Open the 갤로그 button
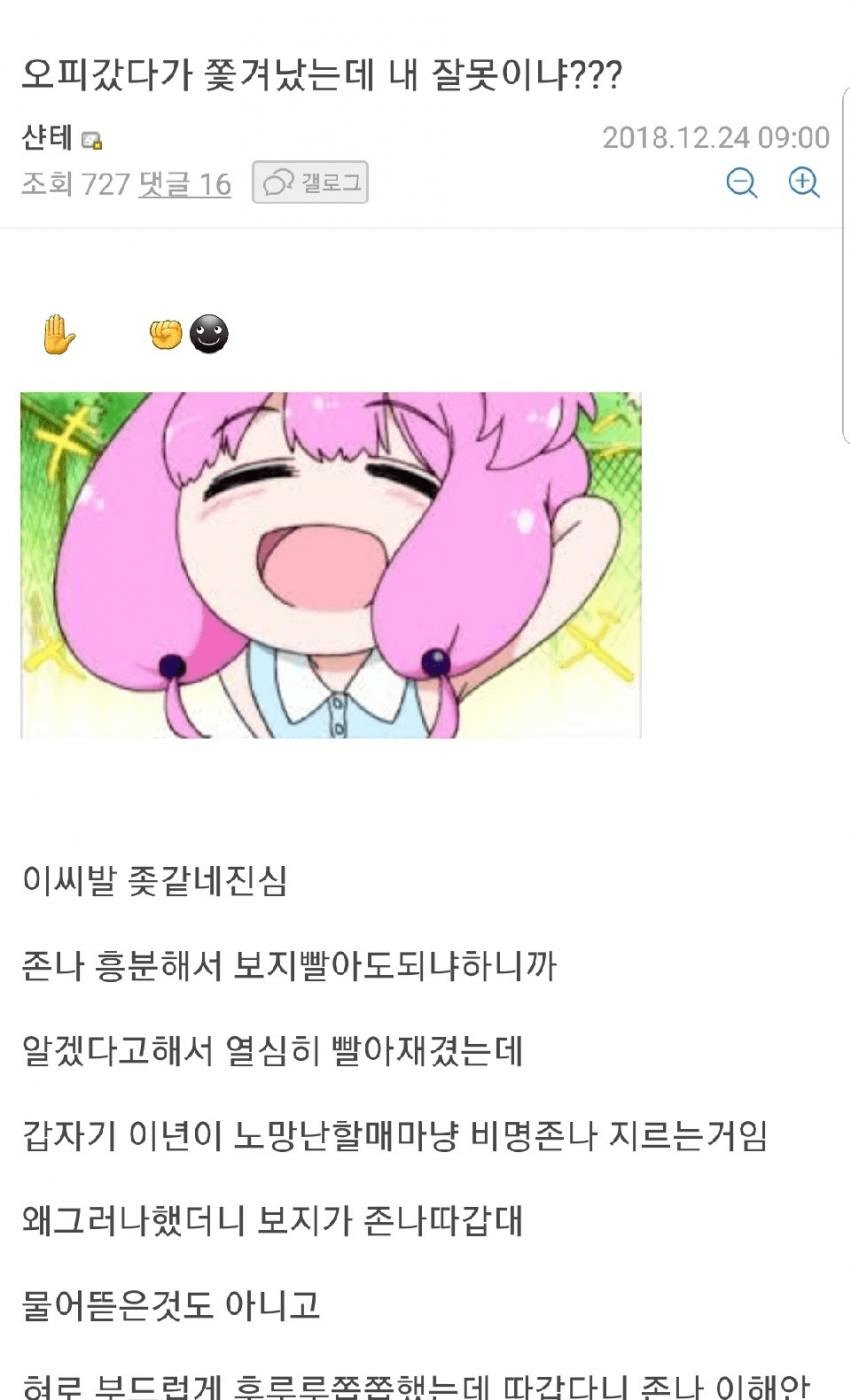This screenshot has height=1400, width=850. 310,183
